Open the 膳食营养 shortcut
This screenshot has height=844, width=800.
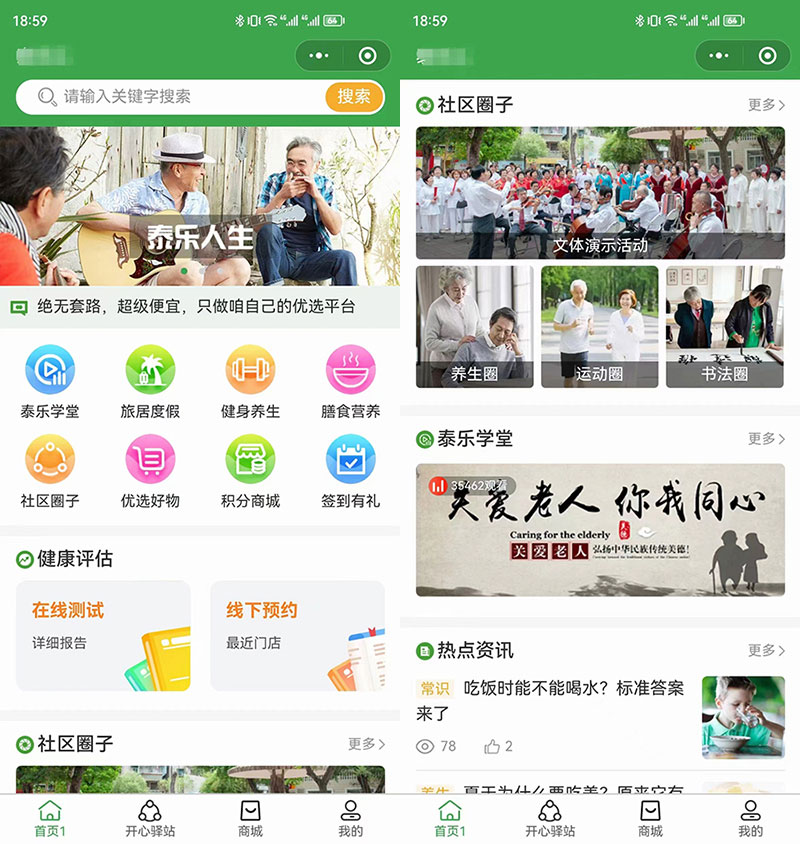click(x=350, y=382)
